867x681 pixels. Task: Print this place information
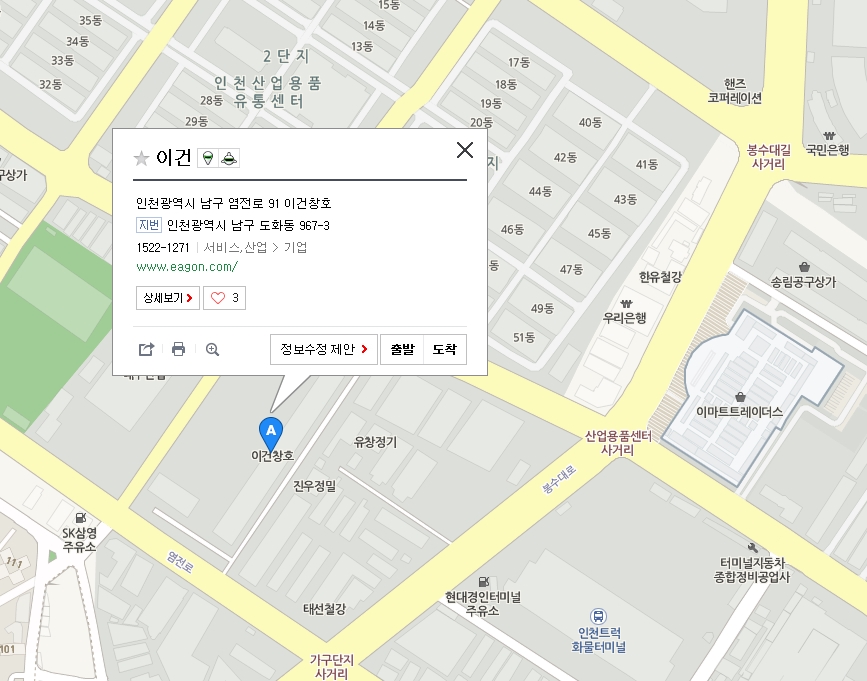tap(179, 349)
